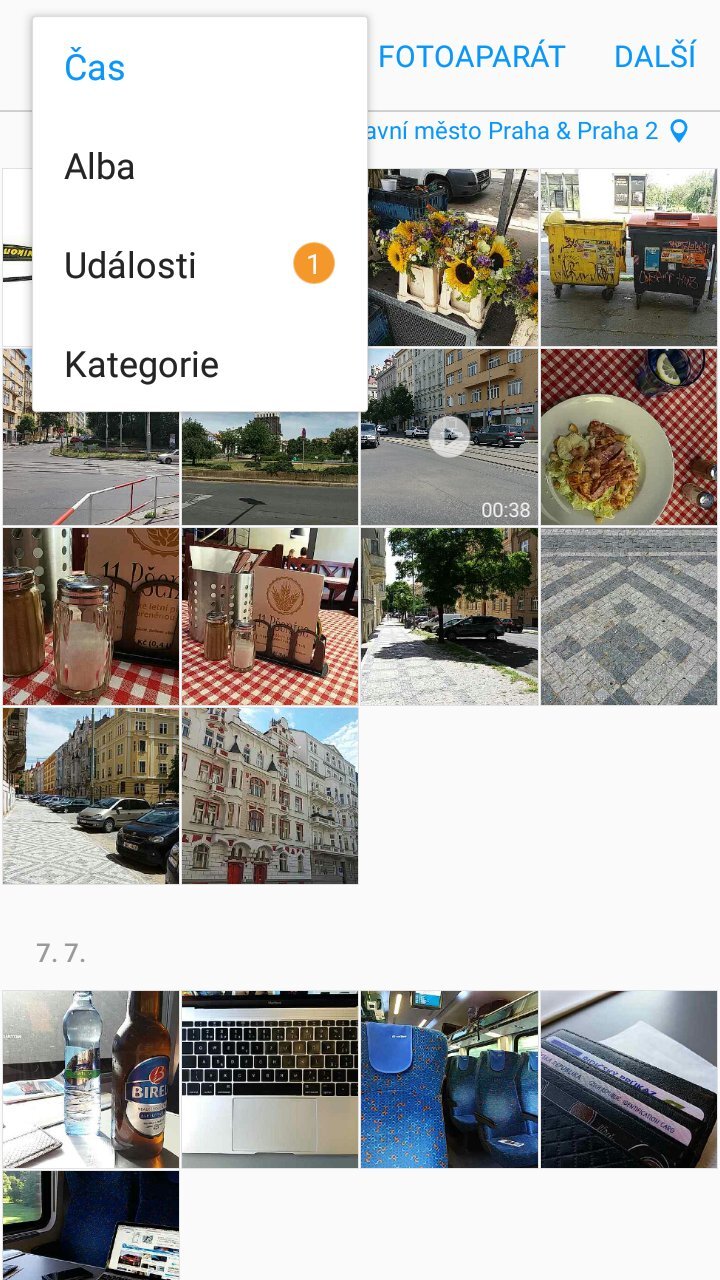Open the cobblestone pattern photo
The width and height of the screenshot is (720, 1280).
[x=629, y=617]
